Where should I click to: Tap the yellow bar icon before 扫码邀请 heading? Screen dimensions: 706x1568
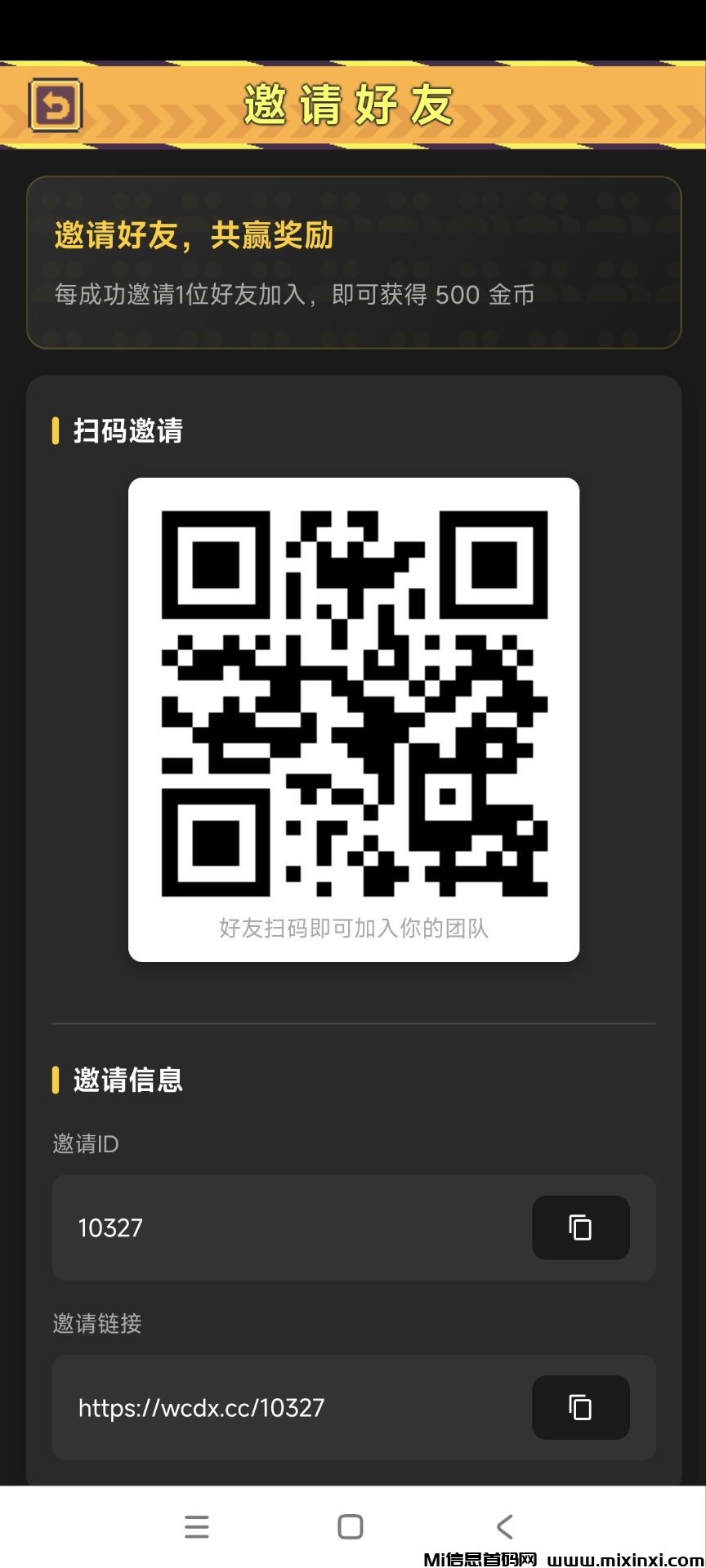[56, 430]
